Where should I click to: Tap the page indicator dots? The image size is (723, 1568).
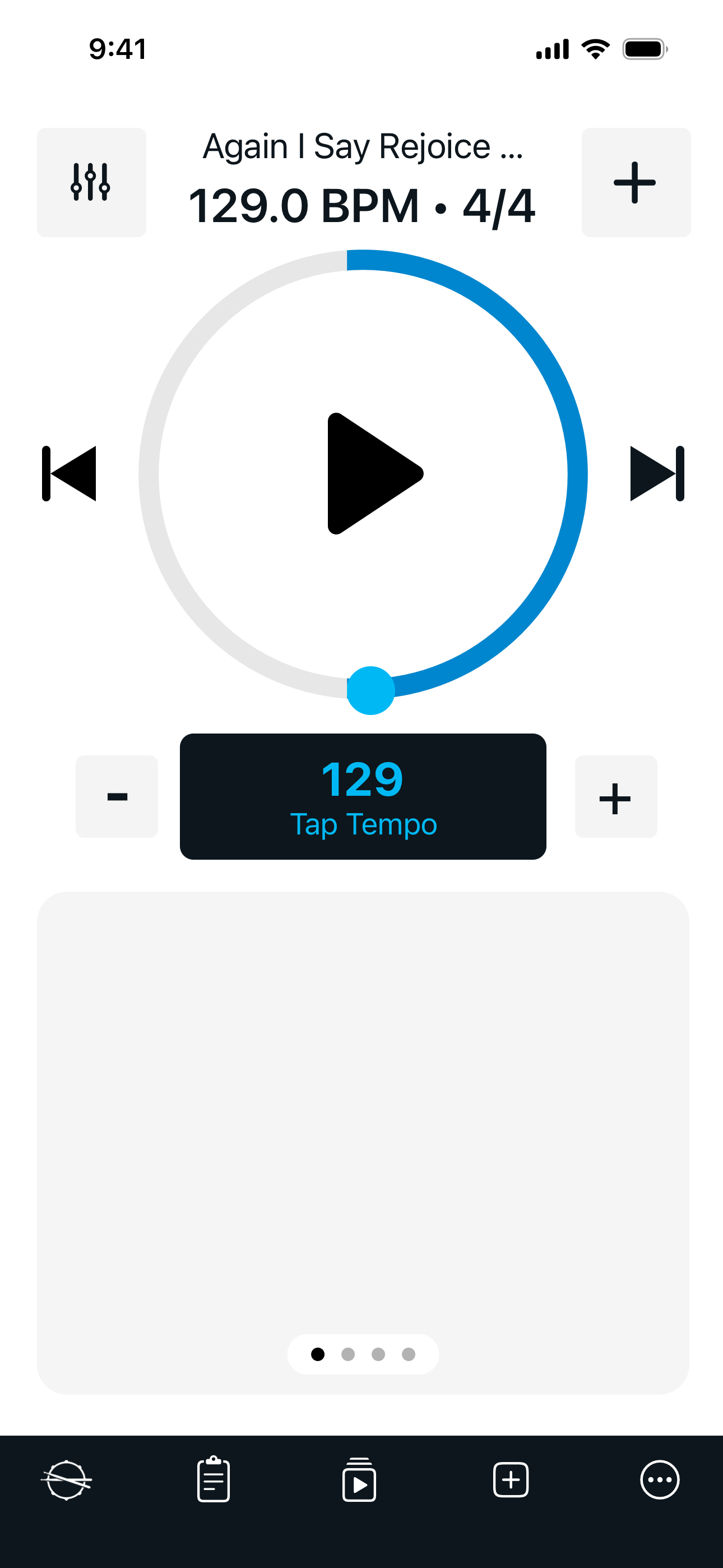coord(363,1354)
